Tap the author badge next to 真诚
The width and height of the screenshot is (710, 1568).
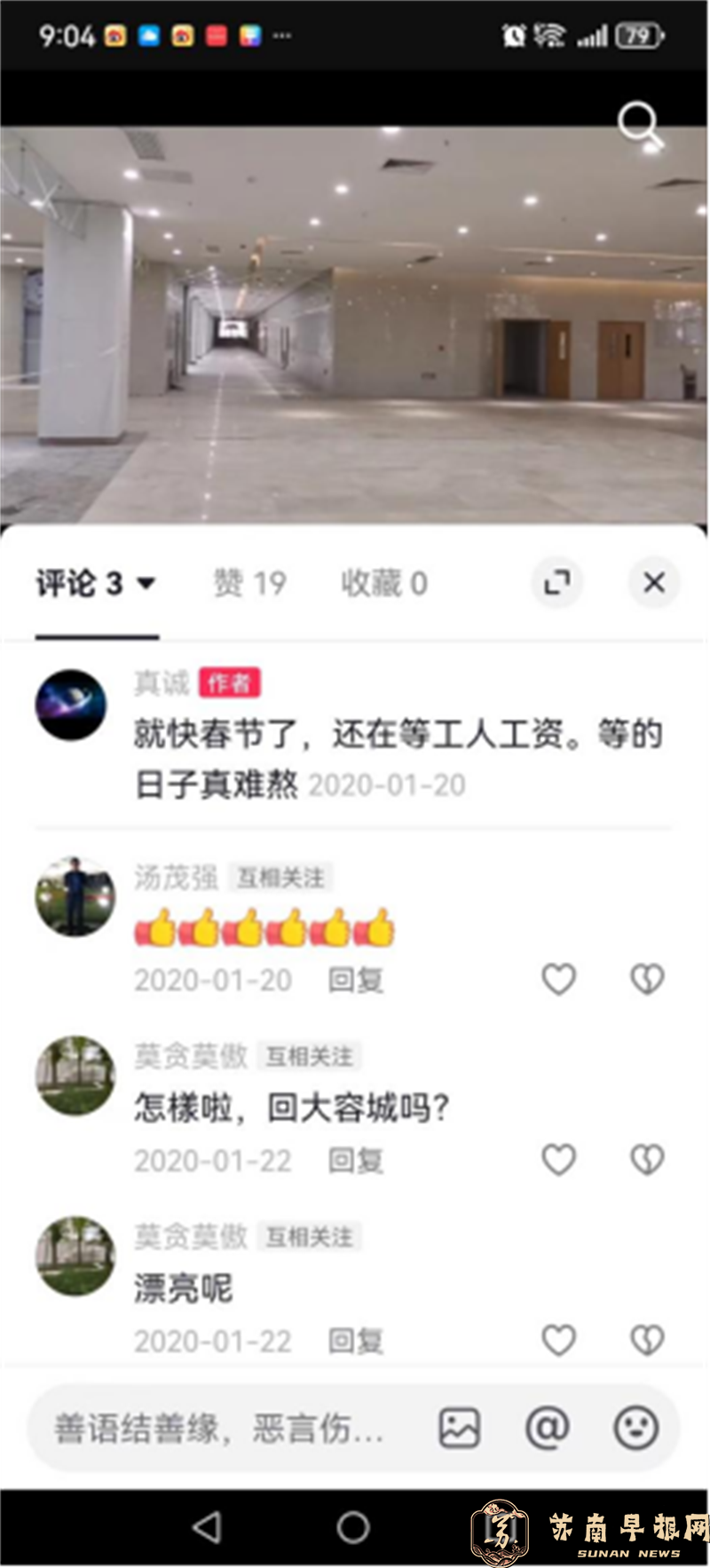click(x=228, y=683)
